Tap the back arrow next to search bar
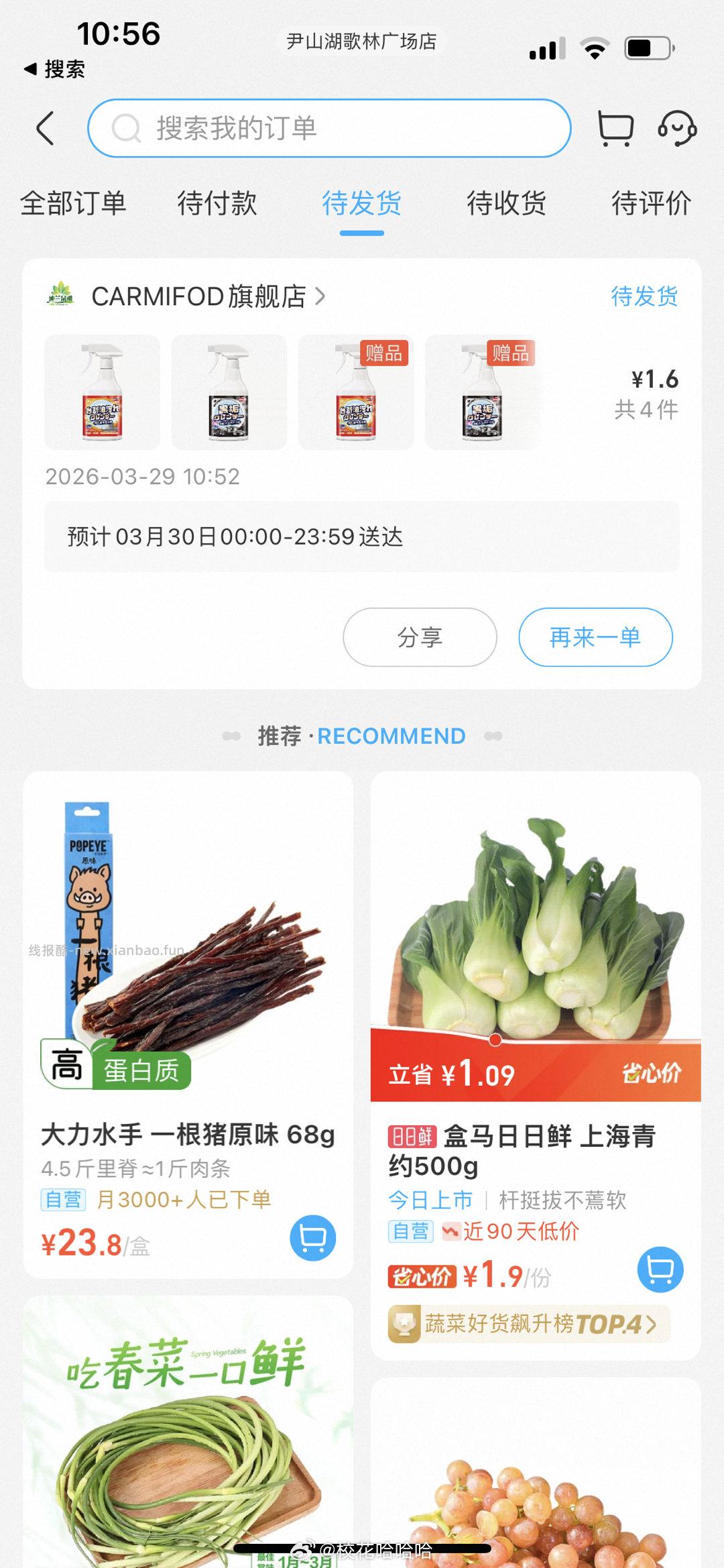Screen dimensions: 724x1568 44,127
